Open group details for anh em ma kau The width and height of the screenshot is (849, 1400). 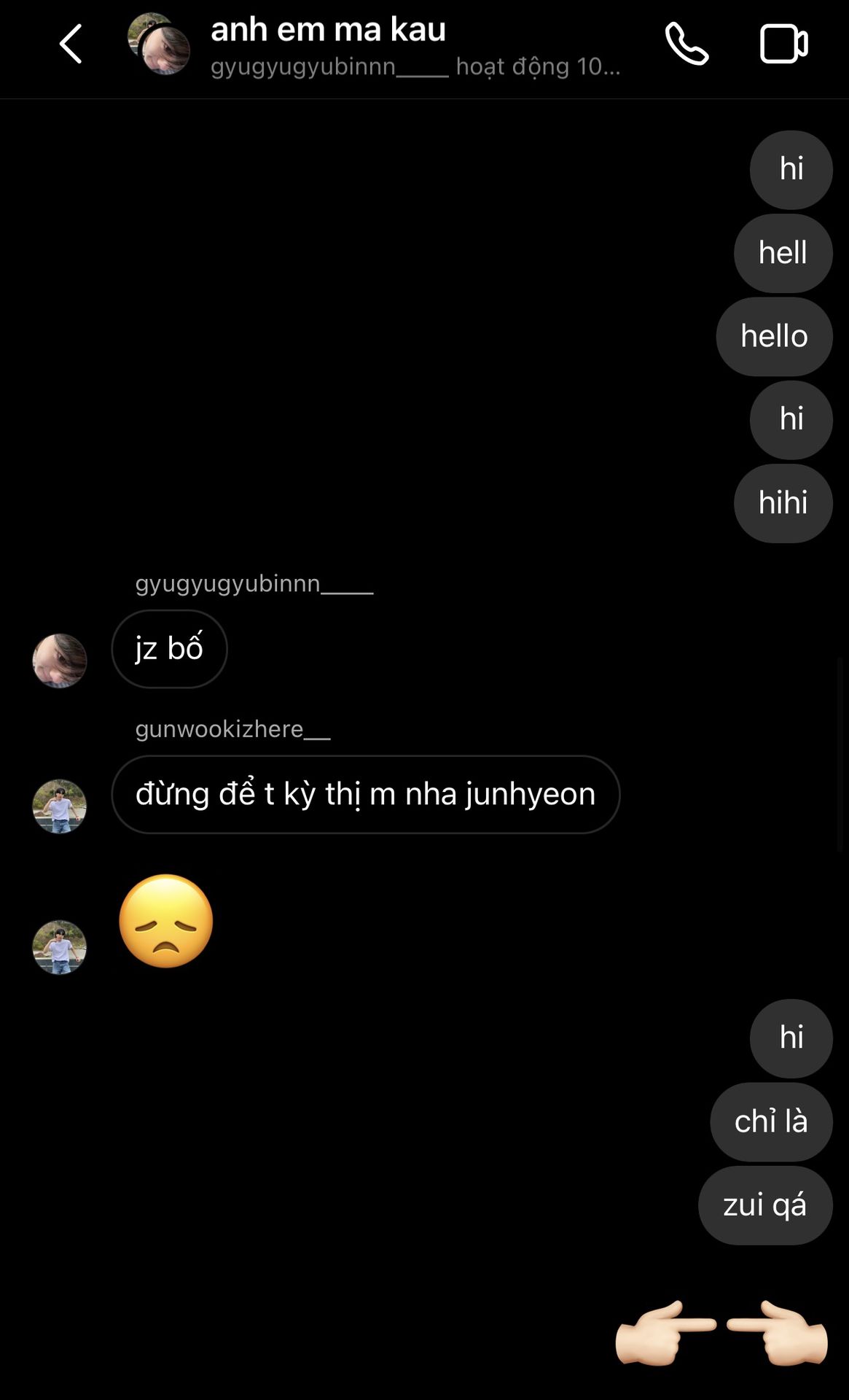[328, 30]
